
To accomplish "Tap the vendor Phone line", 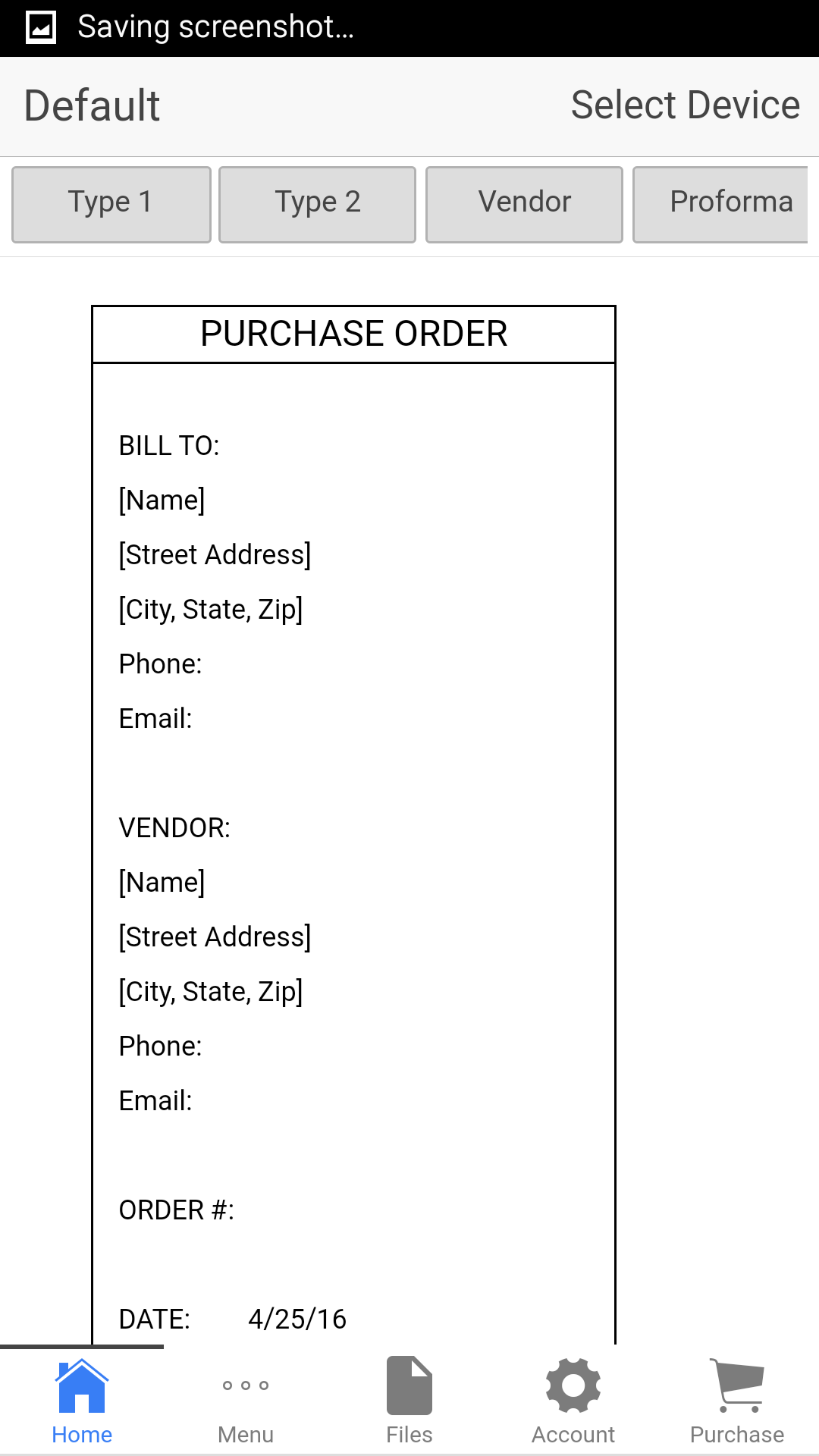I will [160, 1046].
